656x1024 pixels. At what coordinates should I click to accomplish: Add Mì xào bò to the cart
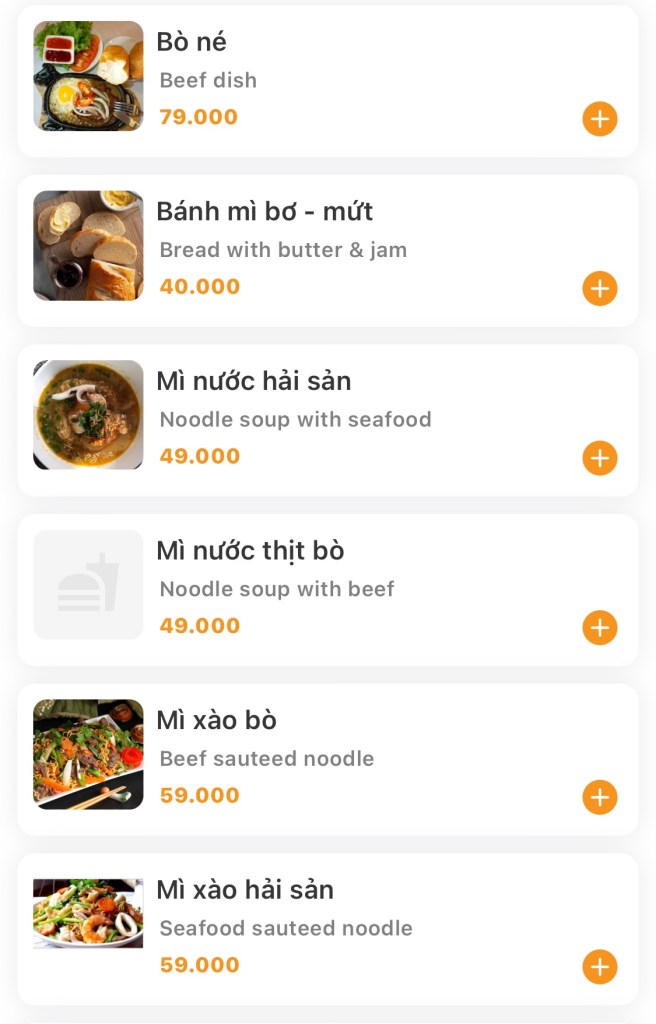[x=599, y=798]
